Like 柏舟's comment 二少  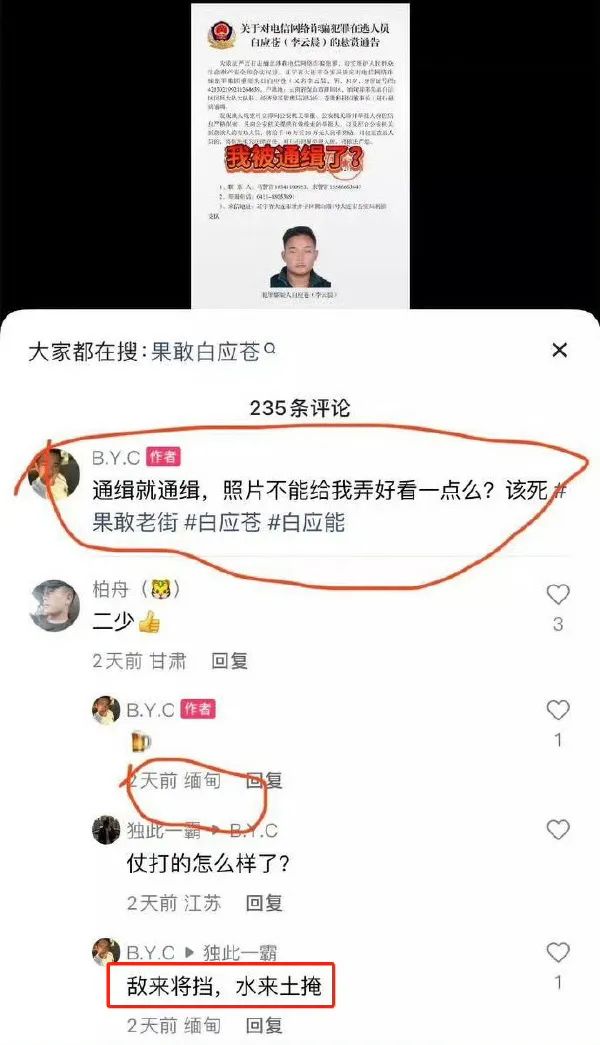click(x=558, y=594)
